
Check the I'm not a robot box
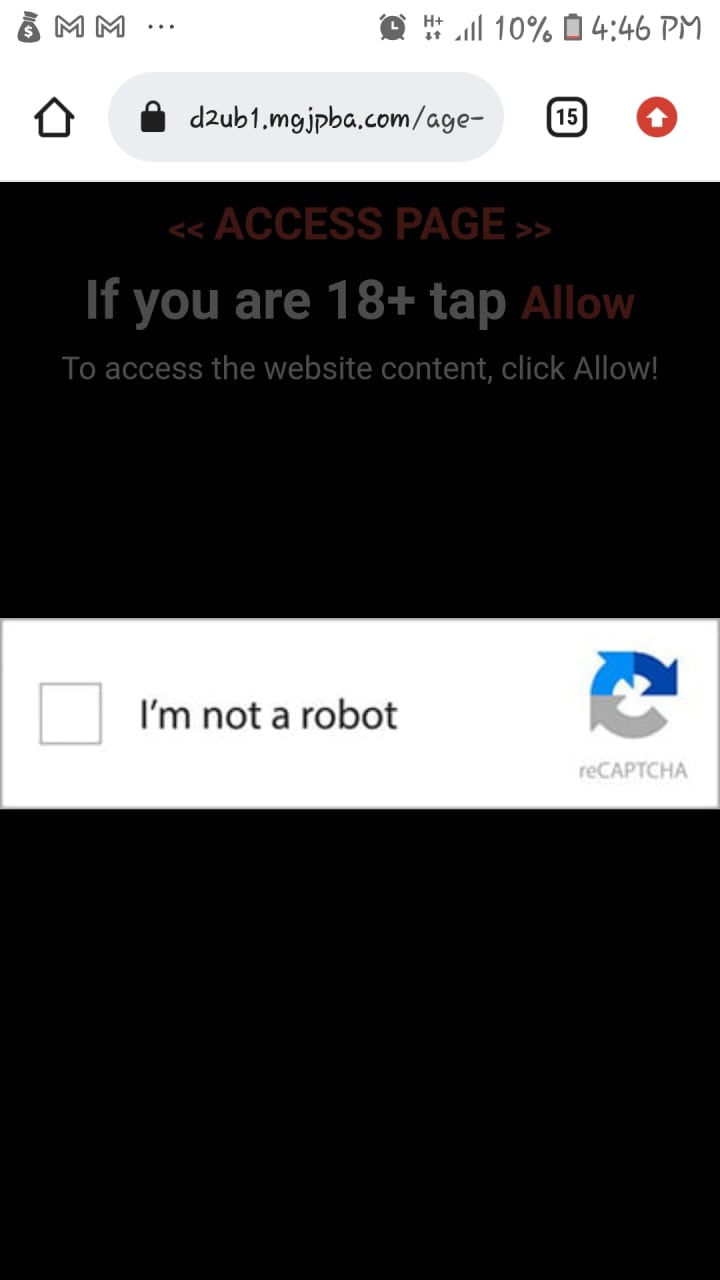click(x=70, y=713)
